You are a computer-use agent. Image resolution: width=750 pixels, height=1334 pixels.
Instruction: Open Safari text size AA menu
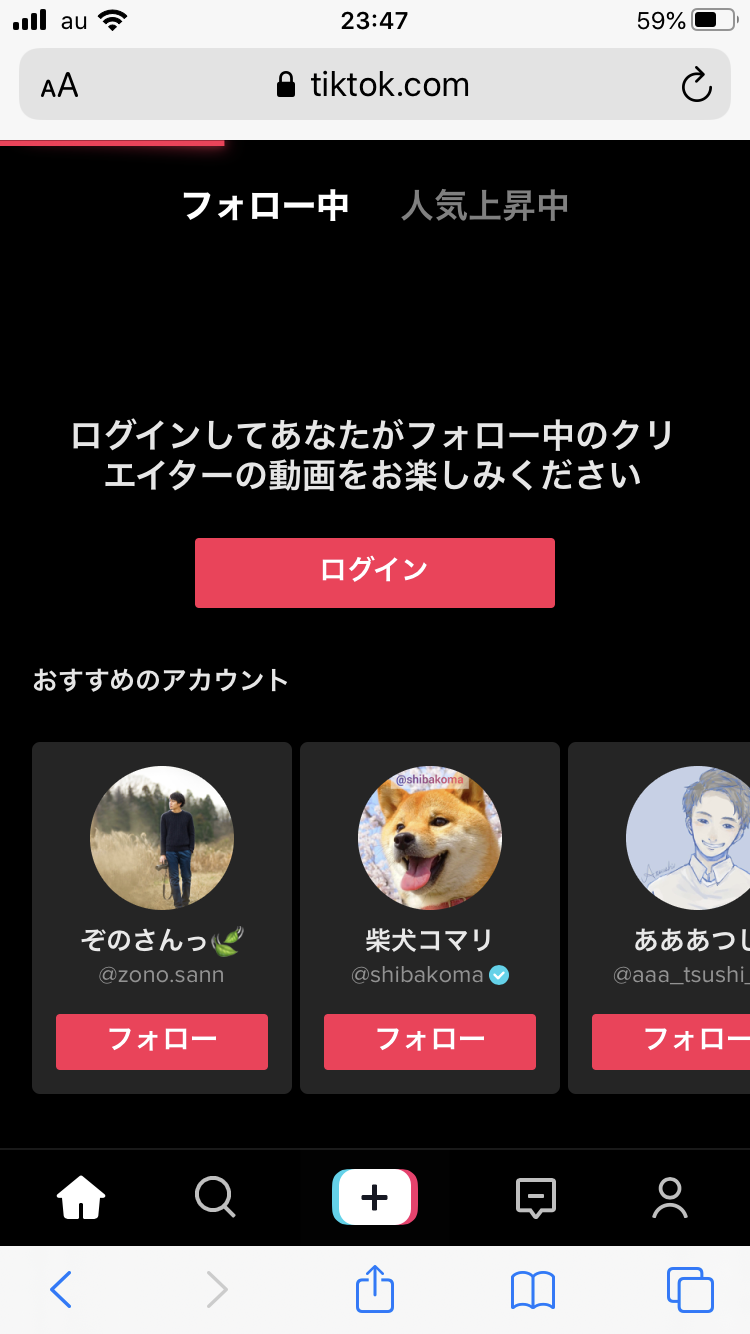(x=60, y=86)
